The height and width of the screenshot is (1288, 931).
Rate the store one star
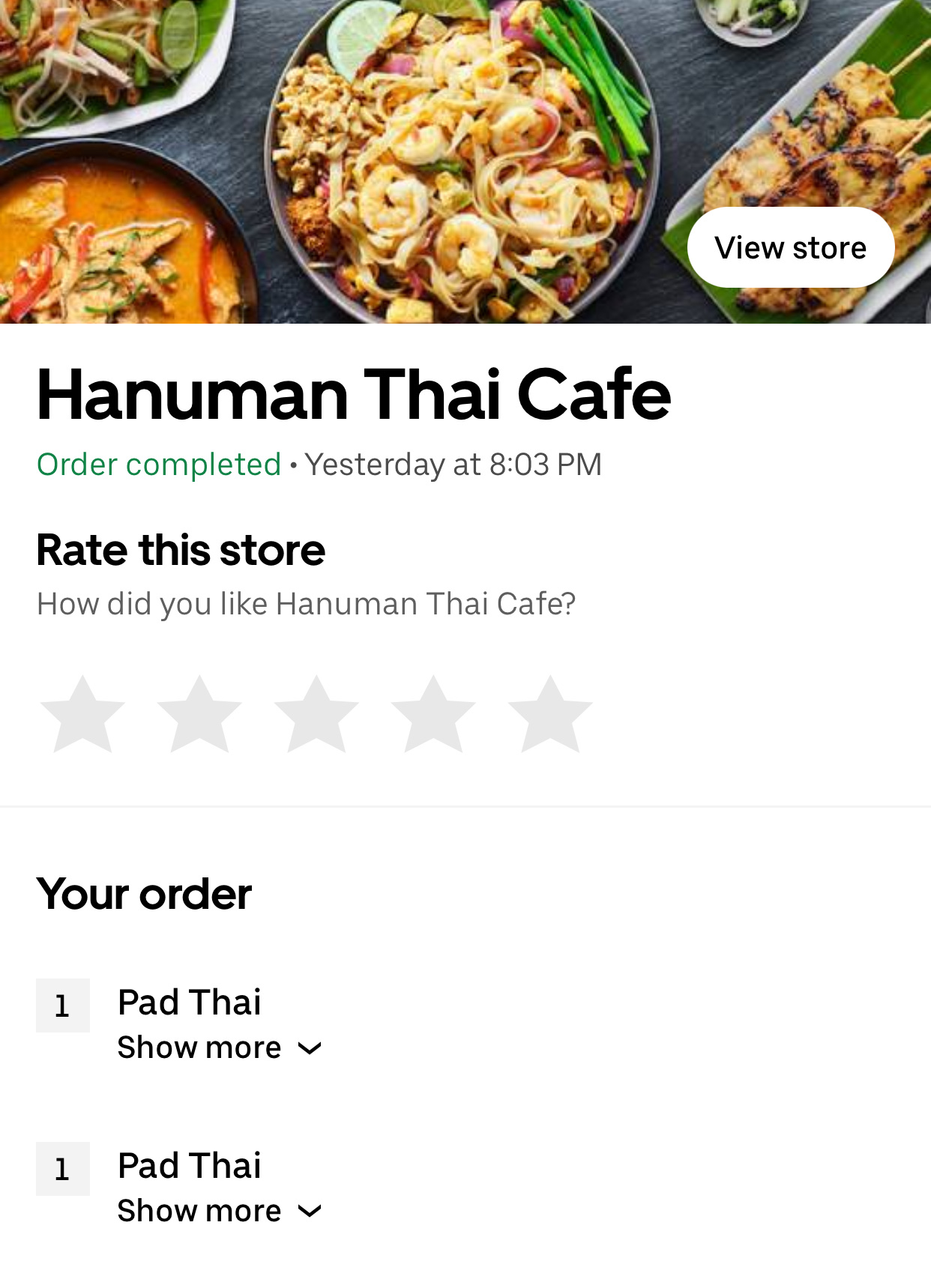(82, 716)
